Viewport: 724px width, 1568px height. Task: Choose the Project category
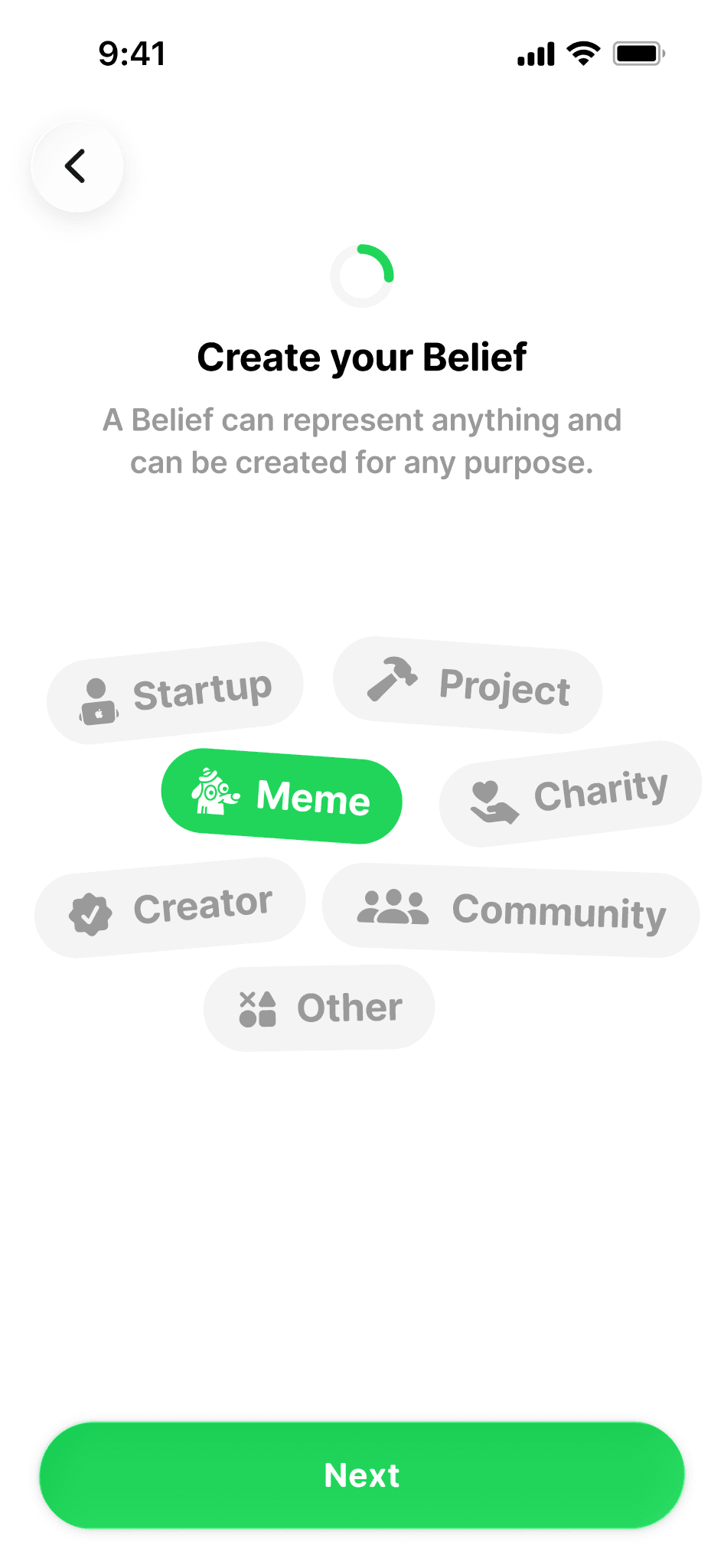[468, 685]
